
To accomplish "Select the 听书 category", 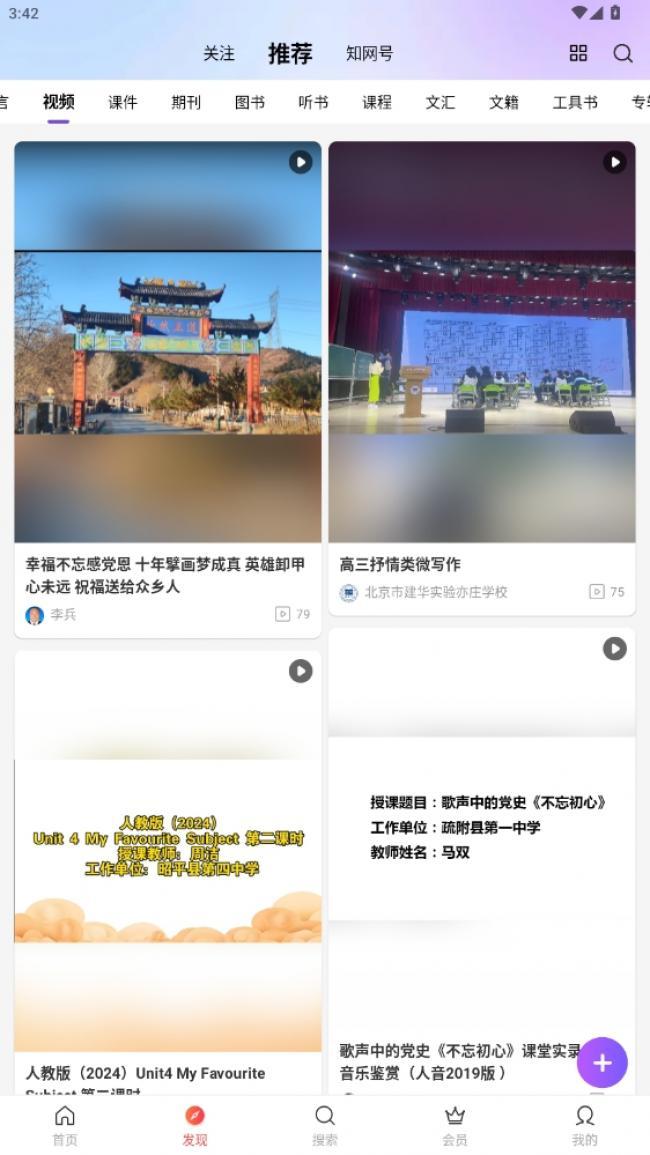I will pos(313,102).
